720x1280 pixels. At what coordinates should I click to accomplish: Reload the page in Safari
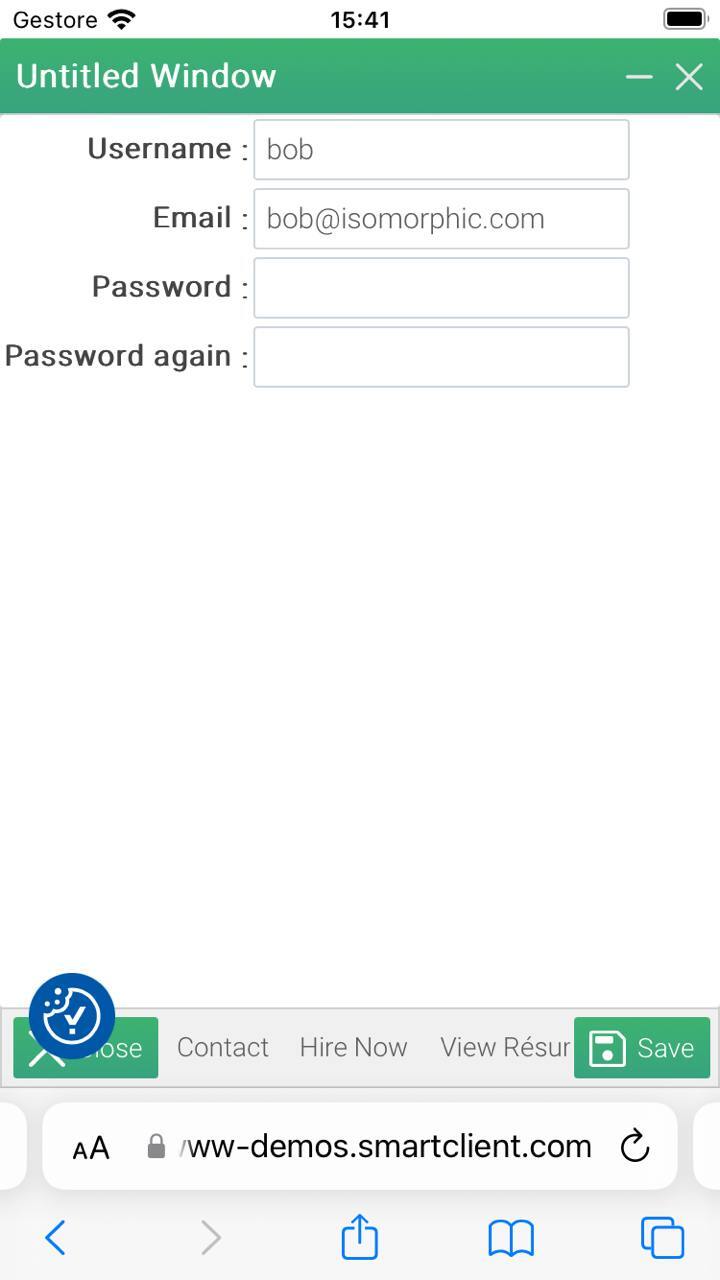(x=635, y=1146)
